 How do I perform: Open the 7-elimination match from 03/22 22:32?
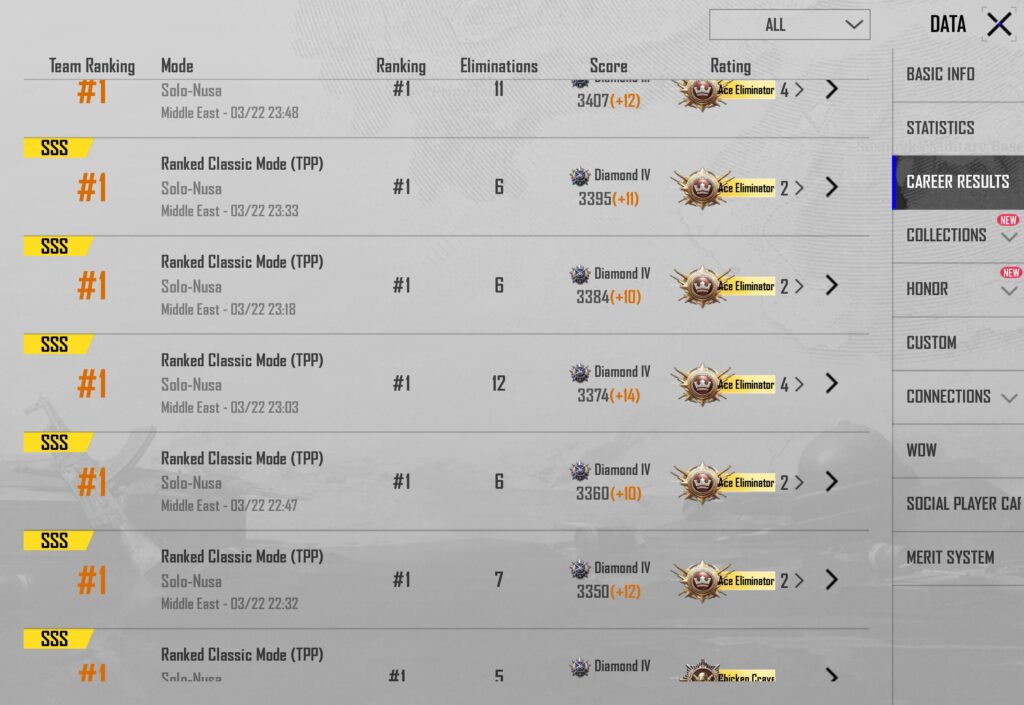point(831,580)
